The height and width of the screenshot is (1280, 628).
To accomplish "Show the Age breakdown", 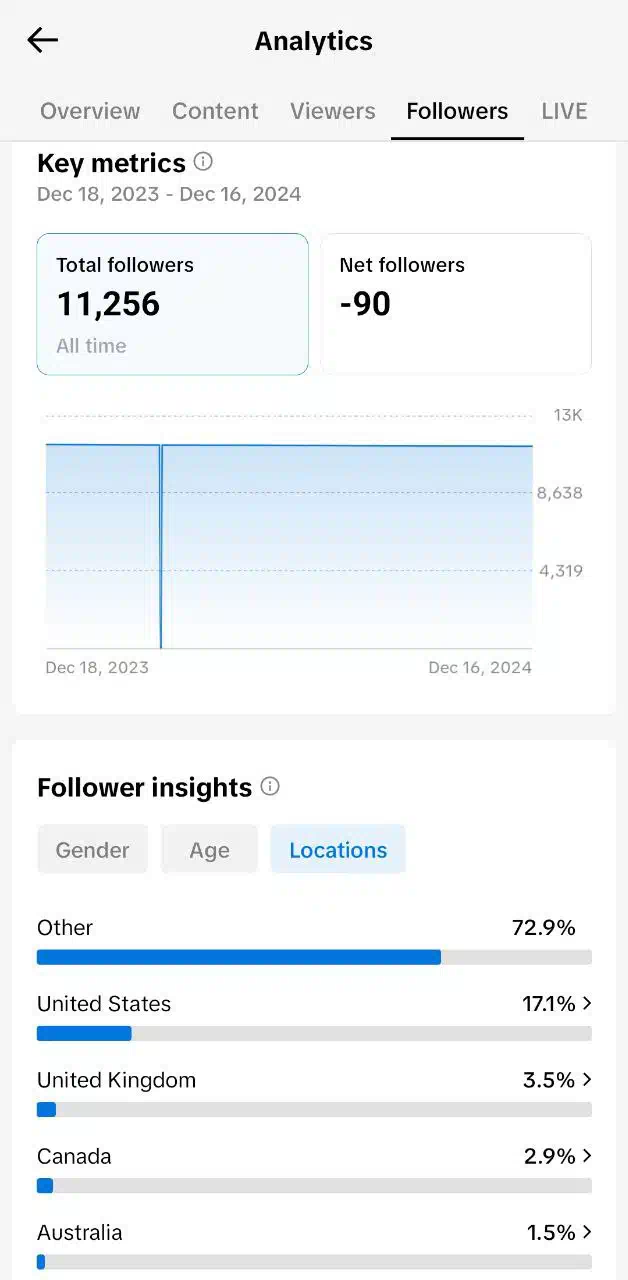I will click(x=209, y=849).
